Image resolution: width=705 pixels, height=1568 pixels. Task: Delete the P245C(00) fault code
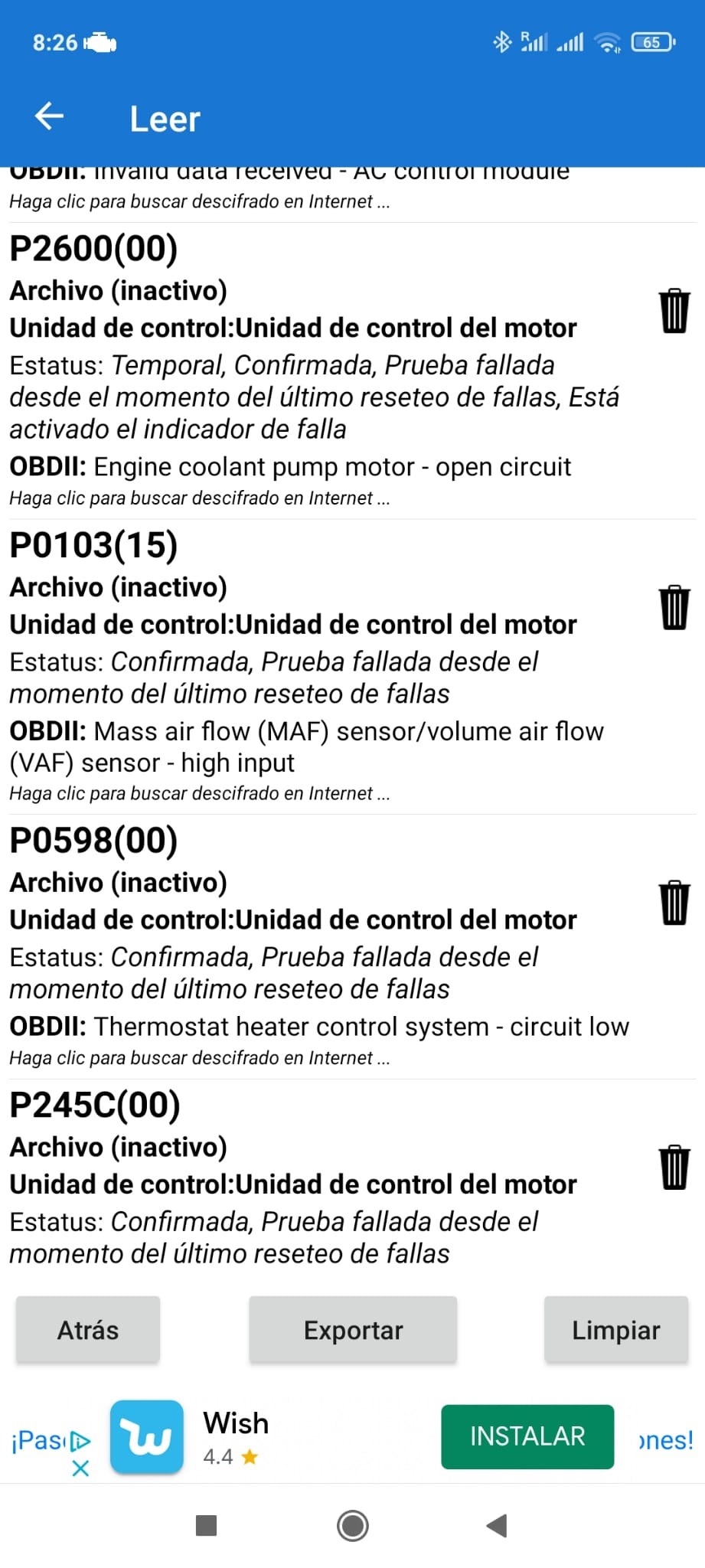(x=674, y=1168)
